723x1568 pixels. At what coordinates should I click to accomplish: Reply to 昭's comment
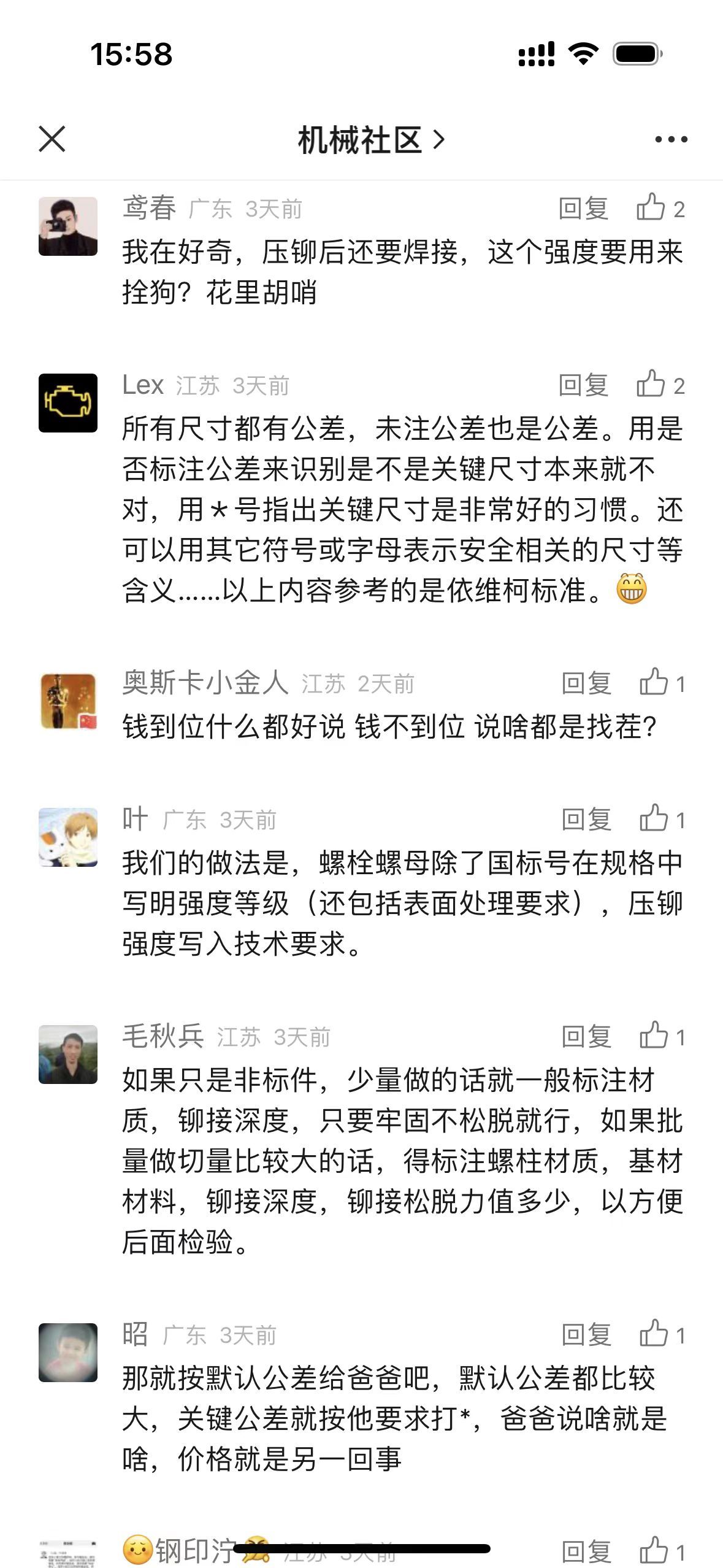[x=586, y=1335]
